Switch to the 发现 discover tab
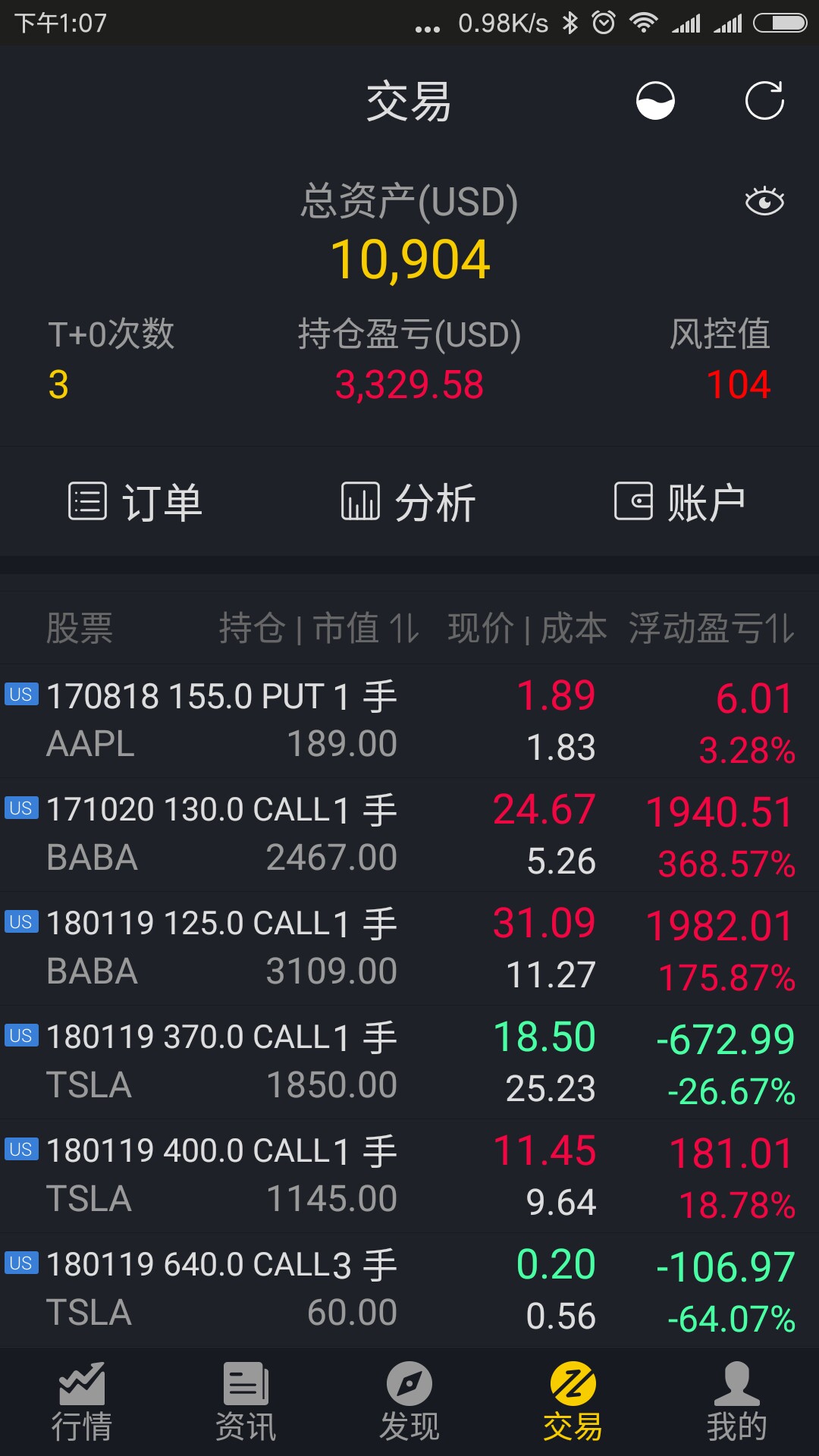 coord(409,1402)
